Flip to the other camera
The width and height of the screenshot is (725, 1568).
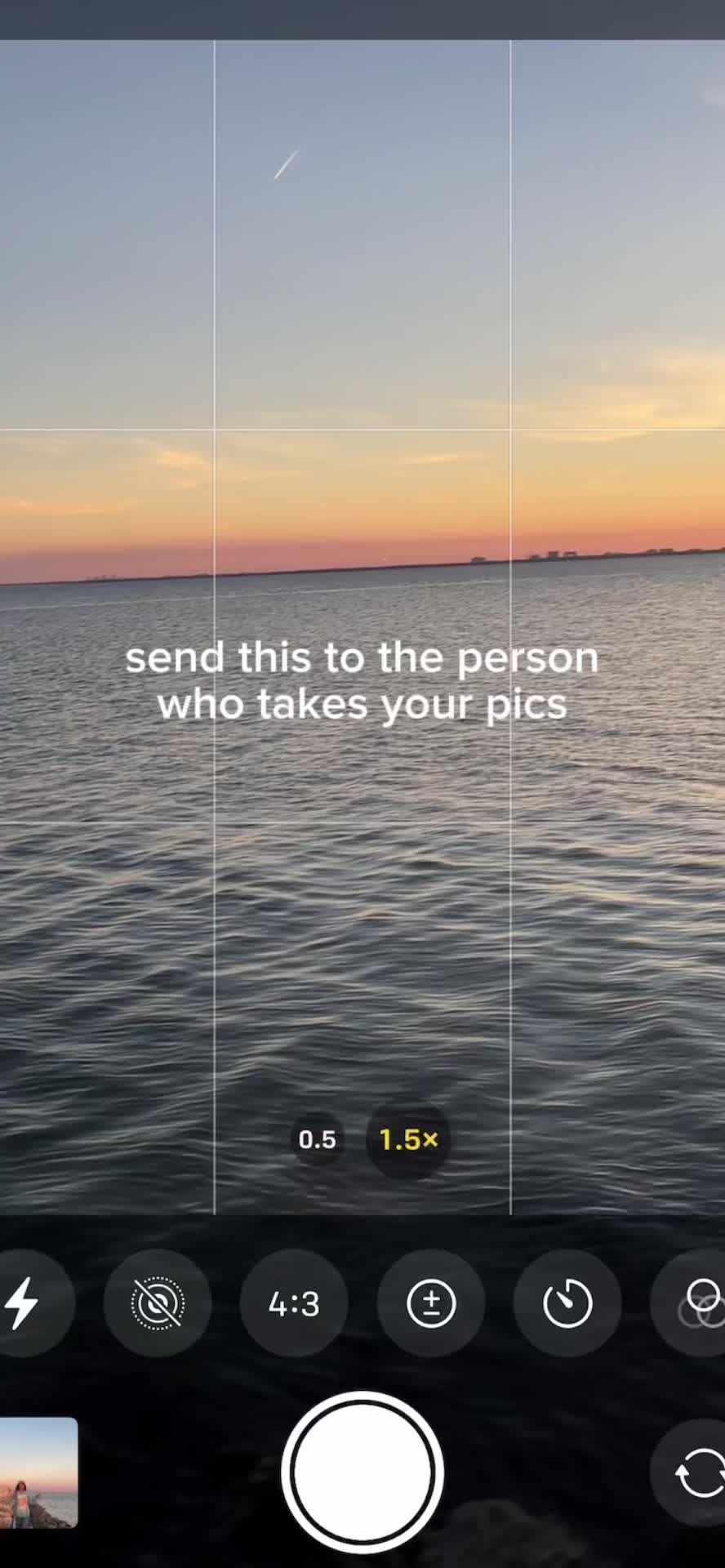(696, 1472)
